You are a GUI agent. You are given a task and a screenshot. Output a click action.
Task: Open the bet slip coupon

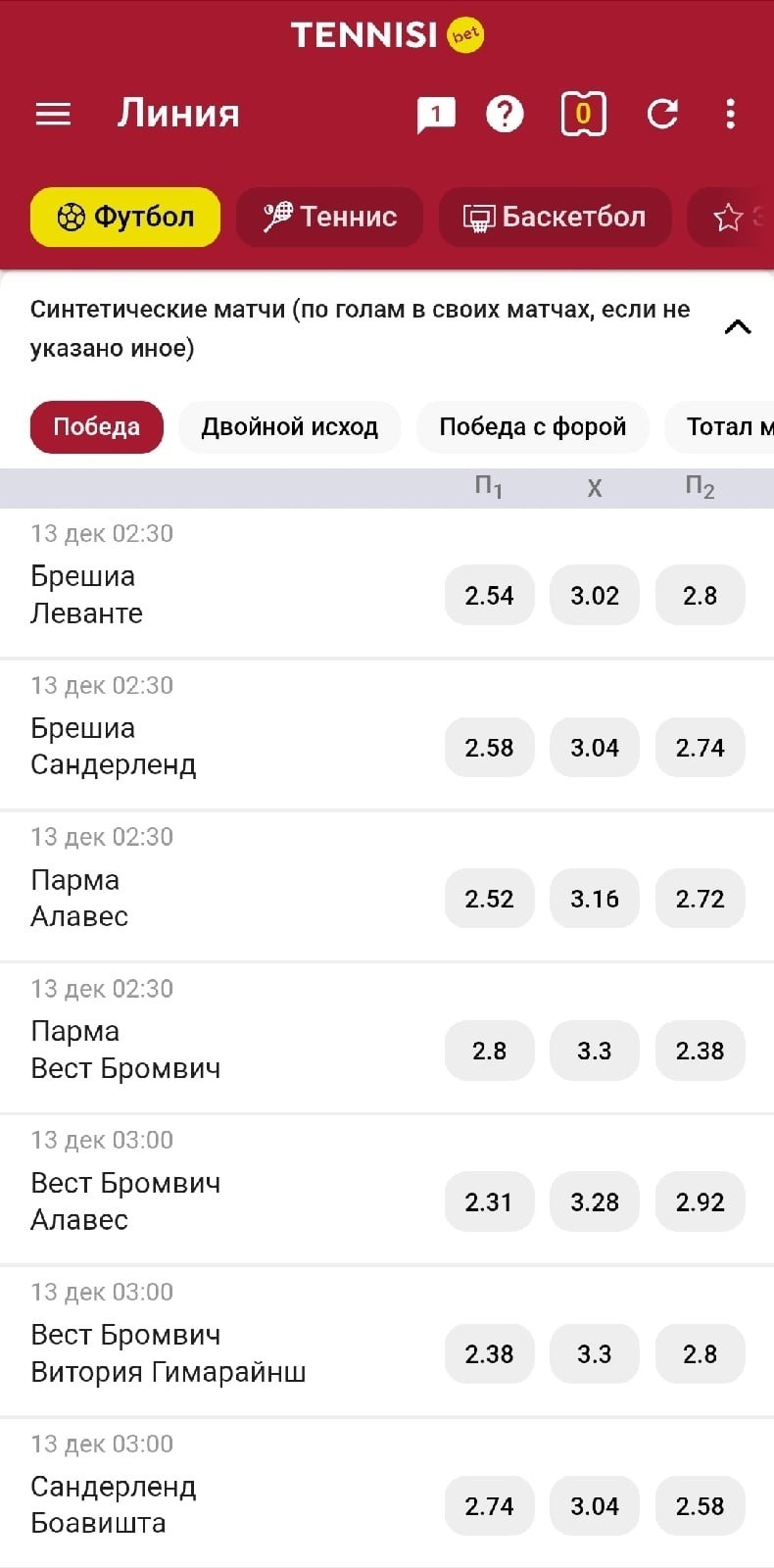pos(583,115)
